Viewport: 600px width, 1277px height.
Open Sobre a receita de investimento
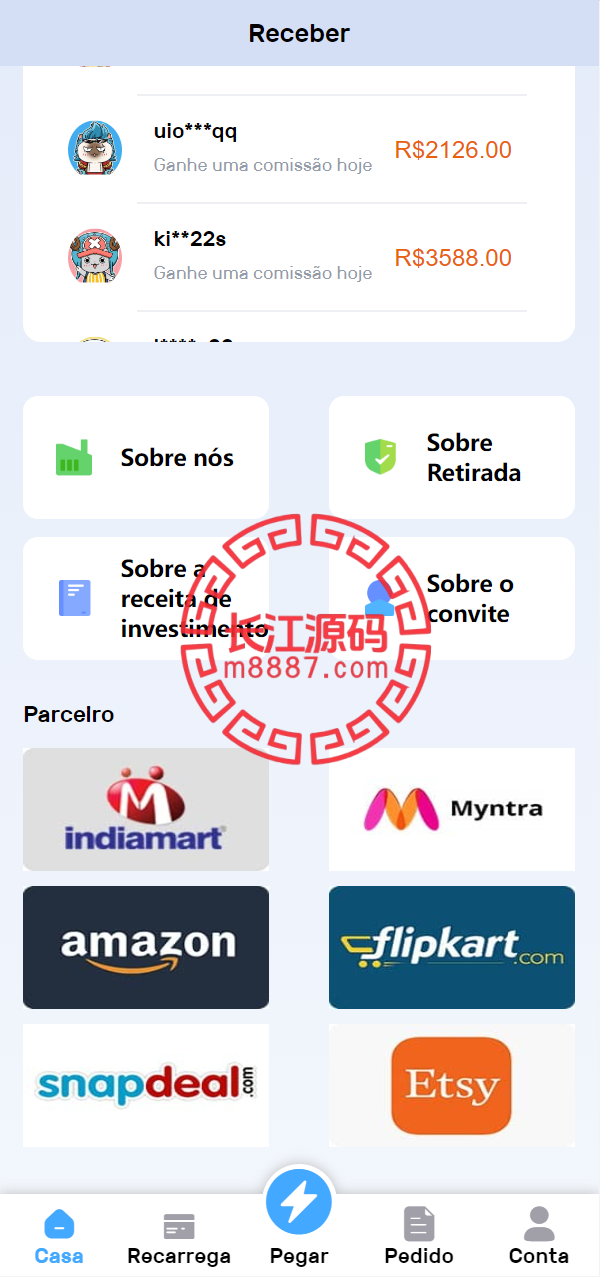click(x=146, y=598)
